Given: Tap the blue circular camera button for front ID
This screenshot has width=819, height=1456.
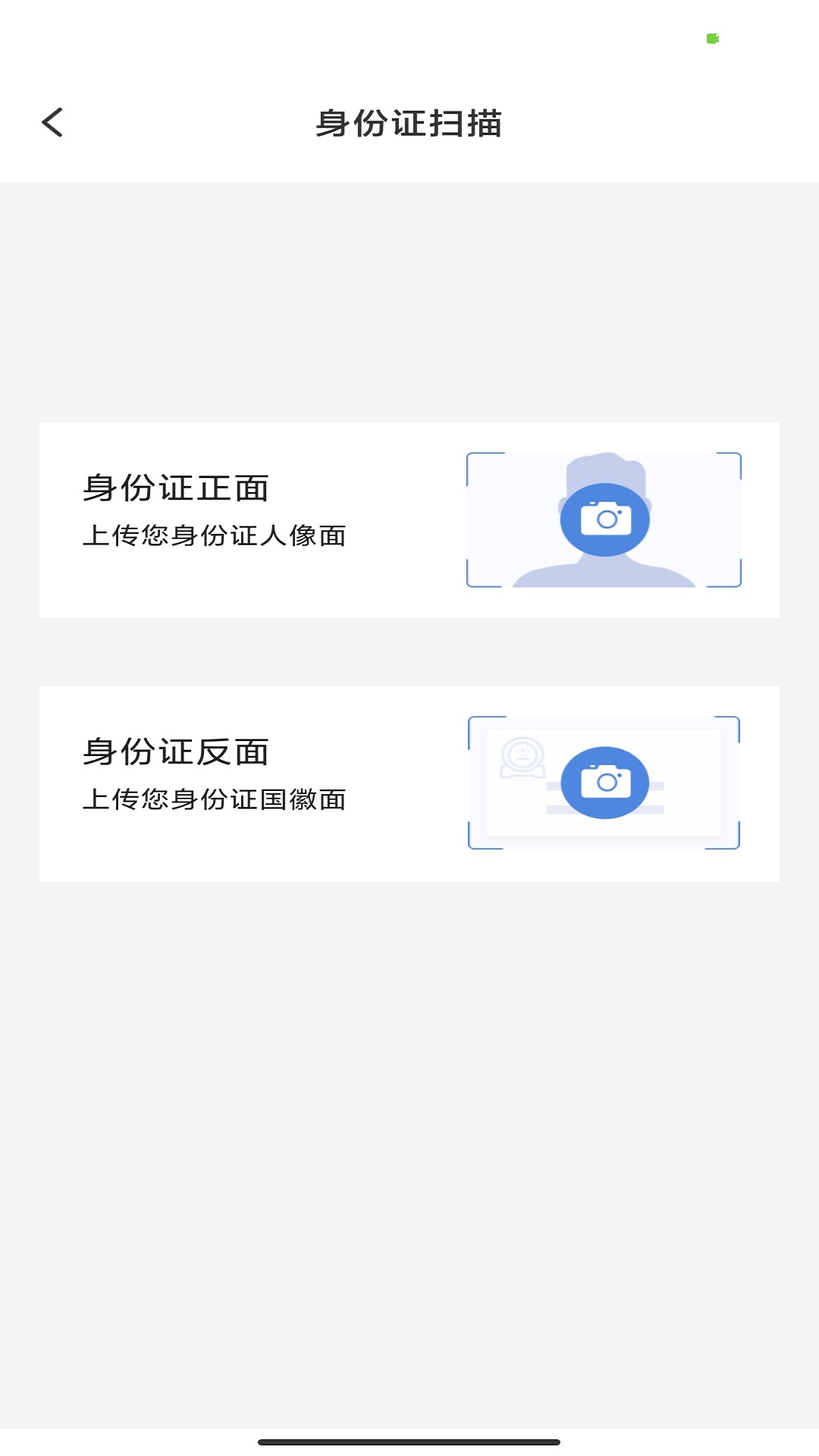Looking at the screenshot, I should point(604,519).
